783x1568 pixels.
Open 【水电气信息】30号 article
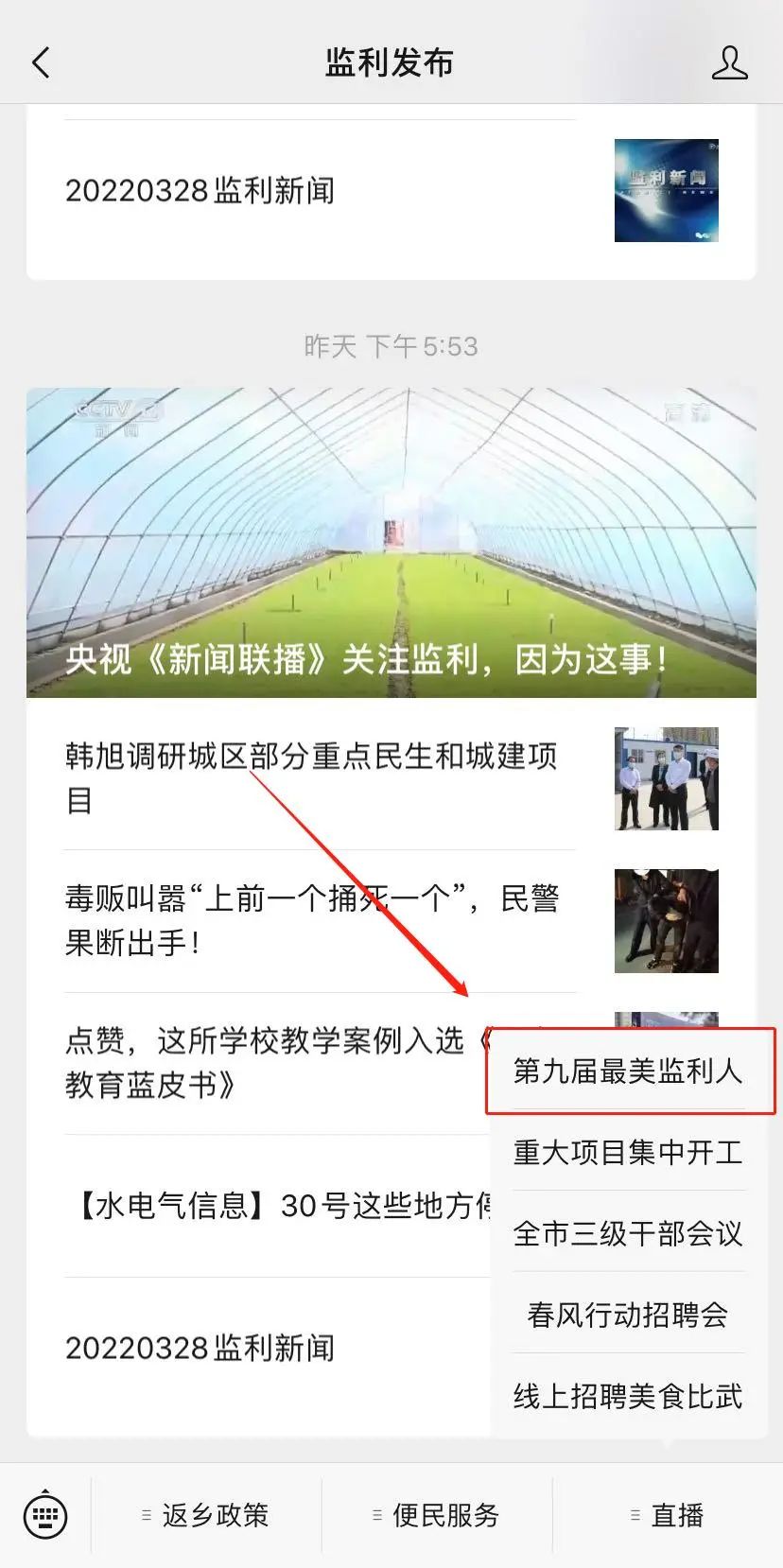tap(274, 1206)
